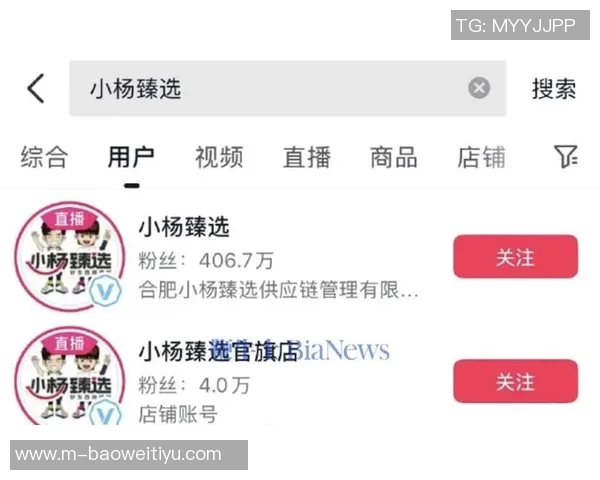Tap the 搜索 button
The image size is (600, 480).
553,89
